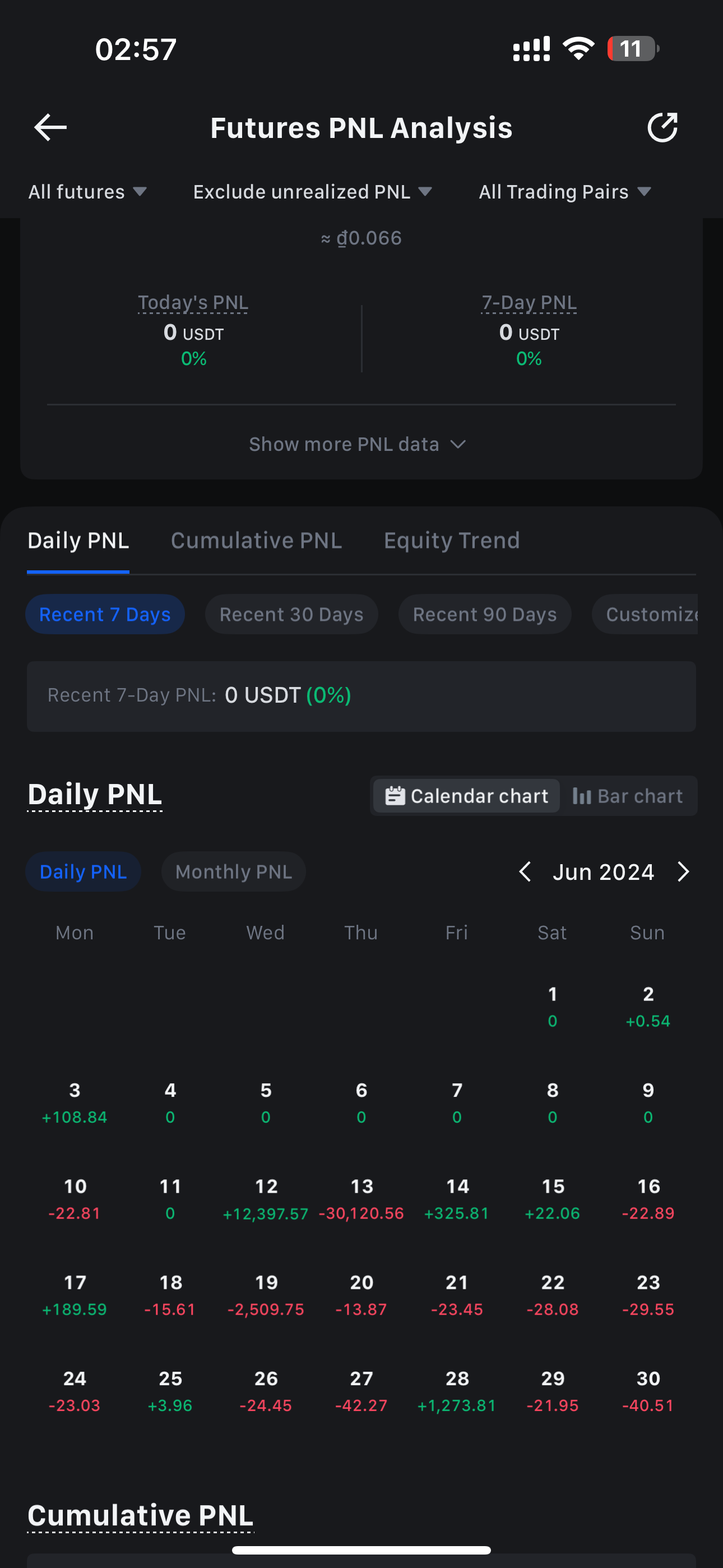Select the Calendar chart view
Screen dimensions: 723x1568
[467, 796]
